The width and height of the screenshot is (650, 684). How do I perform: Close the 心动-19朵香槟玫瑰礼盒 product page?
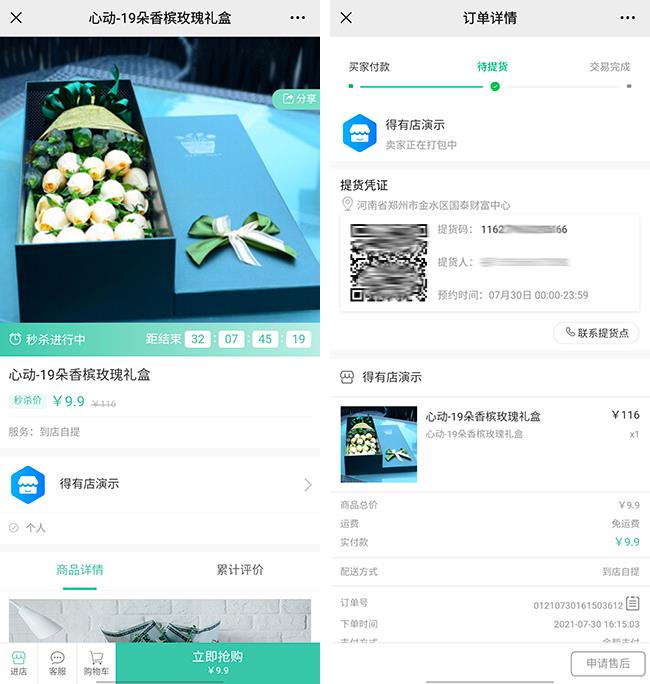(16, 18)
